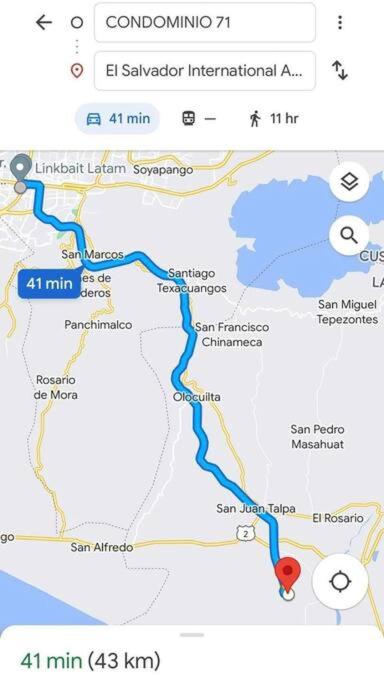384x683 pixels.
Task: Search along the route
Action: 349,236
